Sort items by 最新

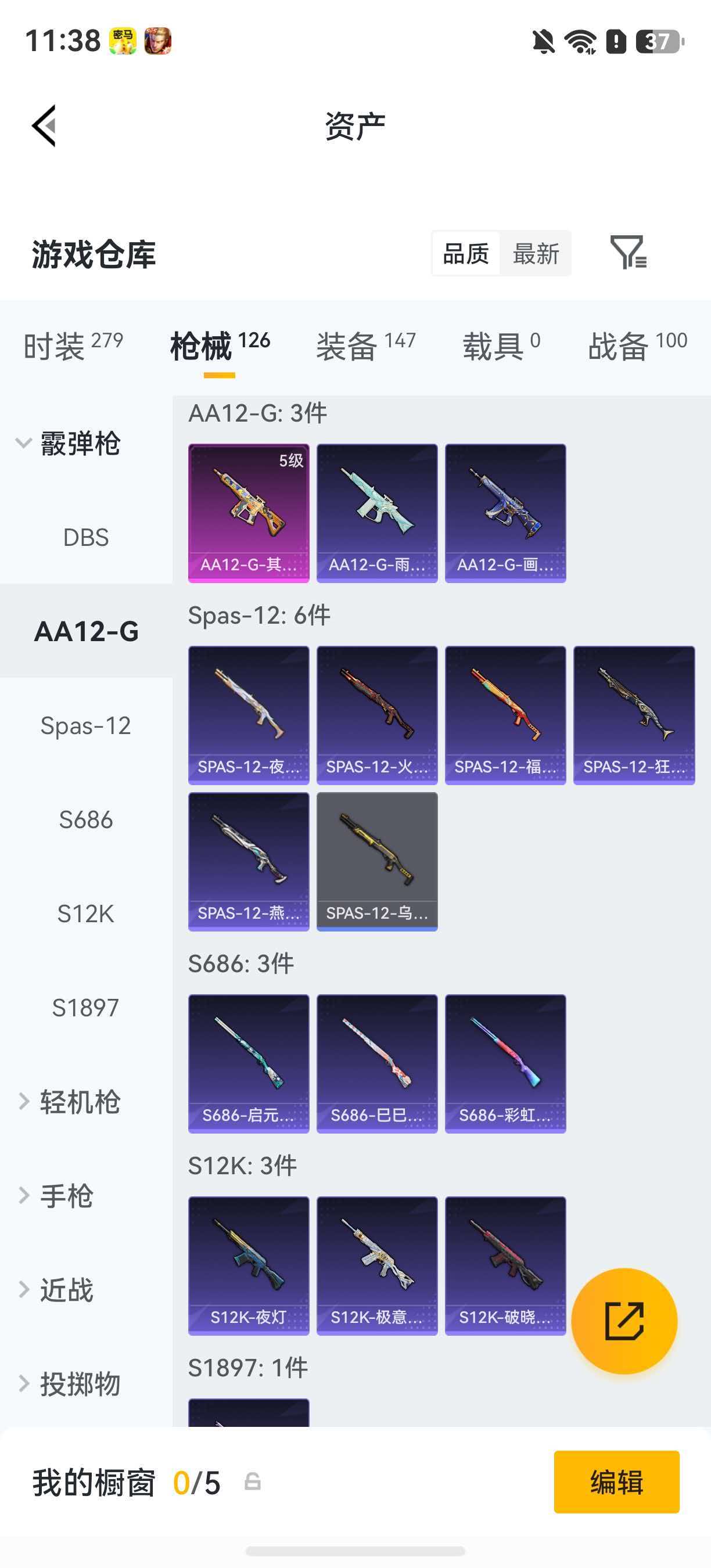point(536,253)
